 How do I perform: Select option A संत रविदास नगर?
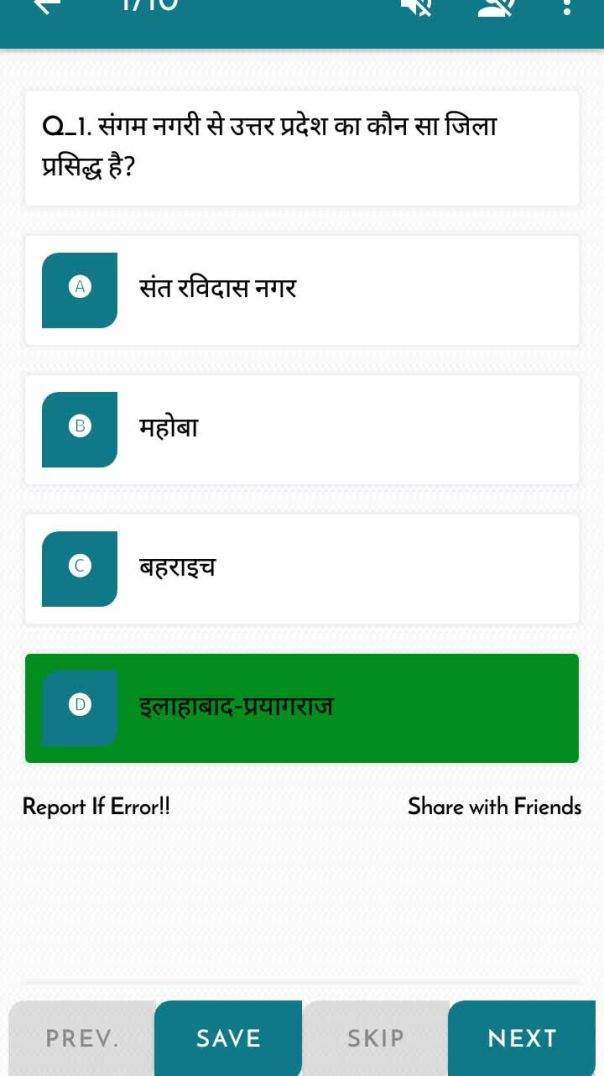pos(301,290)
